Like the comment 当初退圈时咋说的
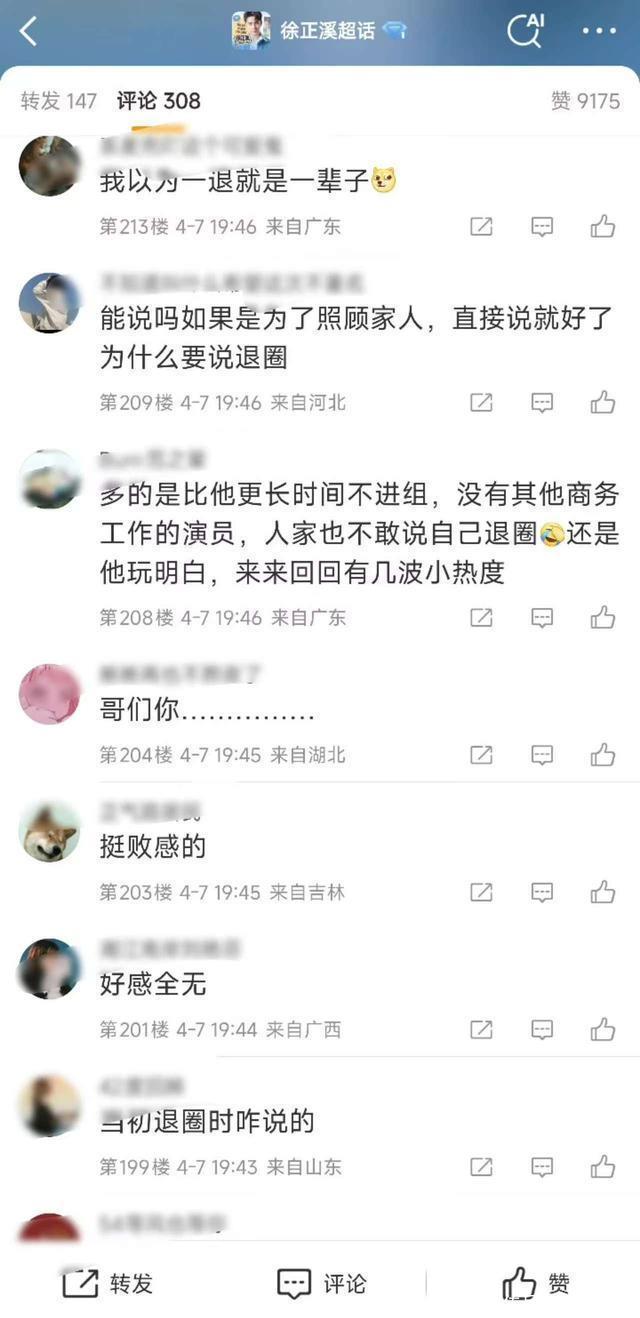This screenshot has height=1318, width=640. click(x=602, y=1166)
